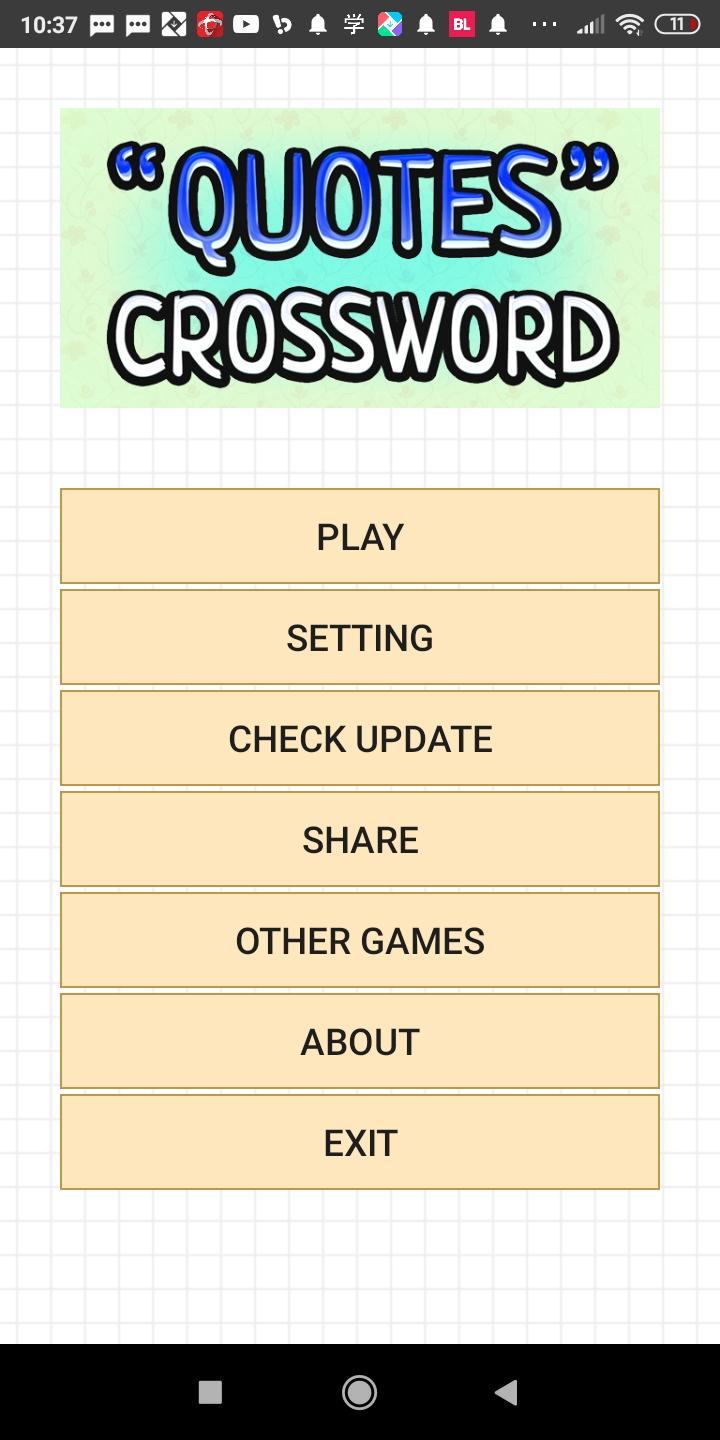Browse OTHER GAMES
The height and width of the screenshot is (1440, 720).
[360, 940]
